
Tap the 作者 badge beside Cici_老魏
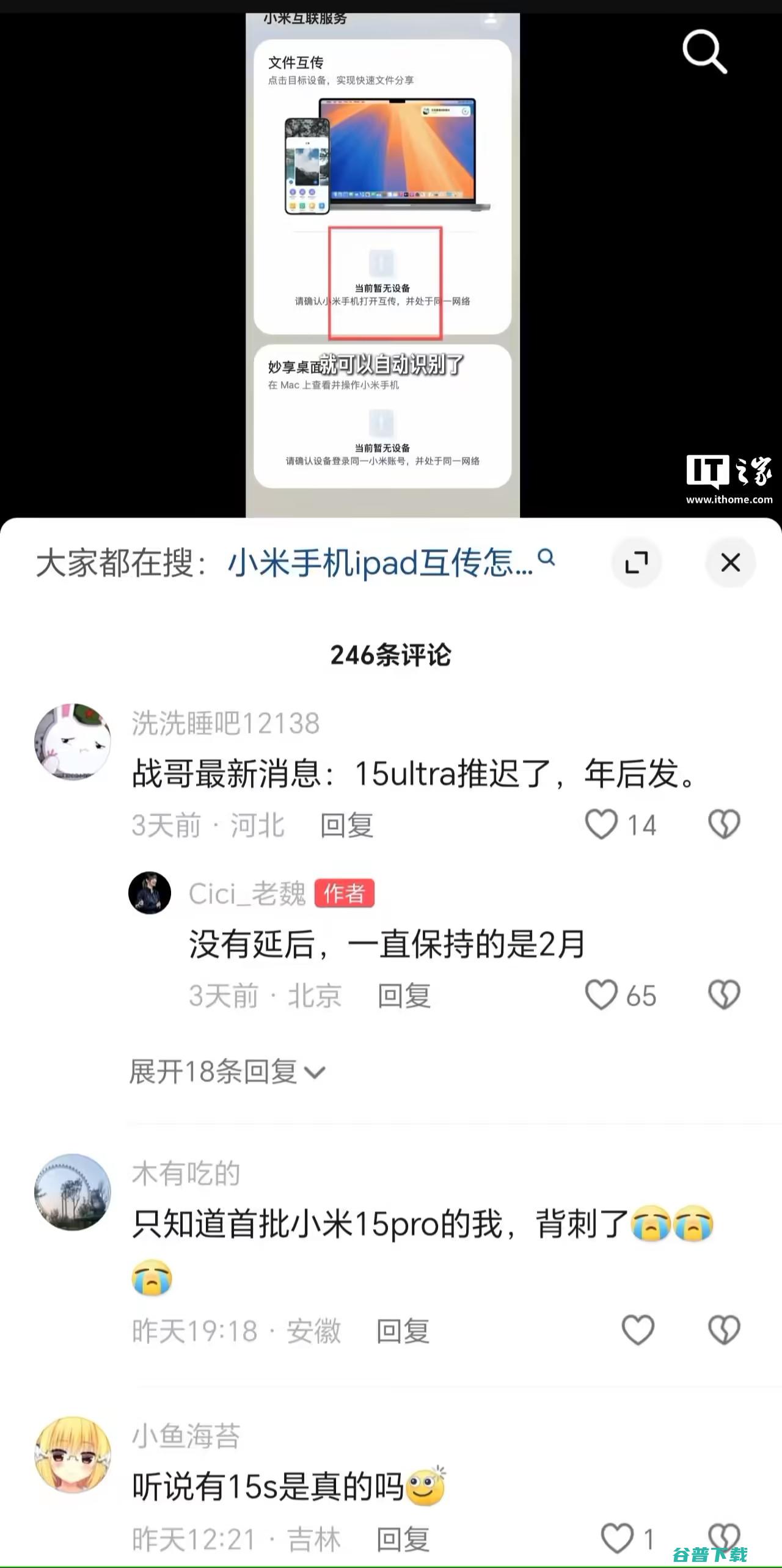pyautogui.click(x=344, y=894)
